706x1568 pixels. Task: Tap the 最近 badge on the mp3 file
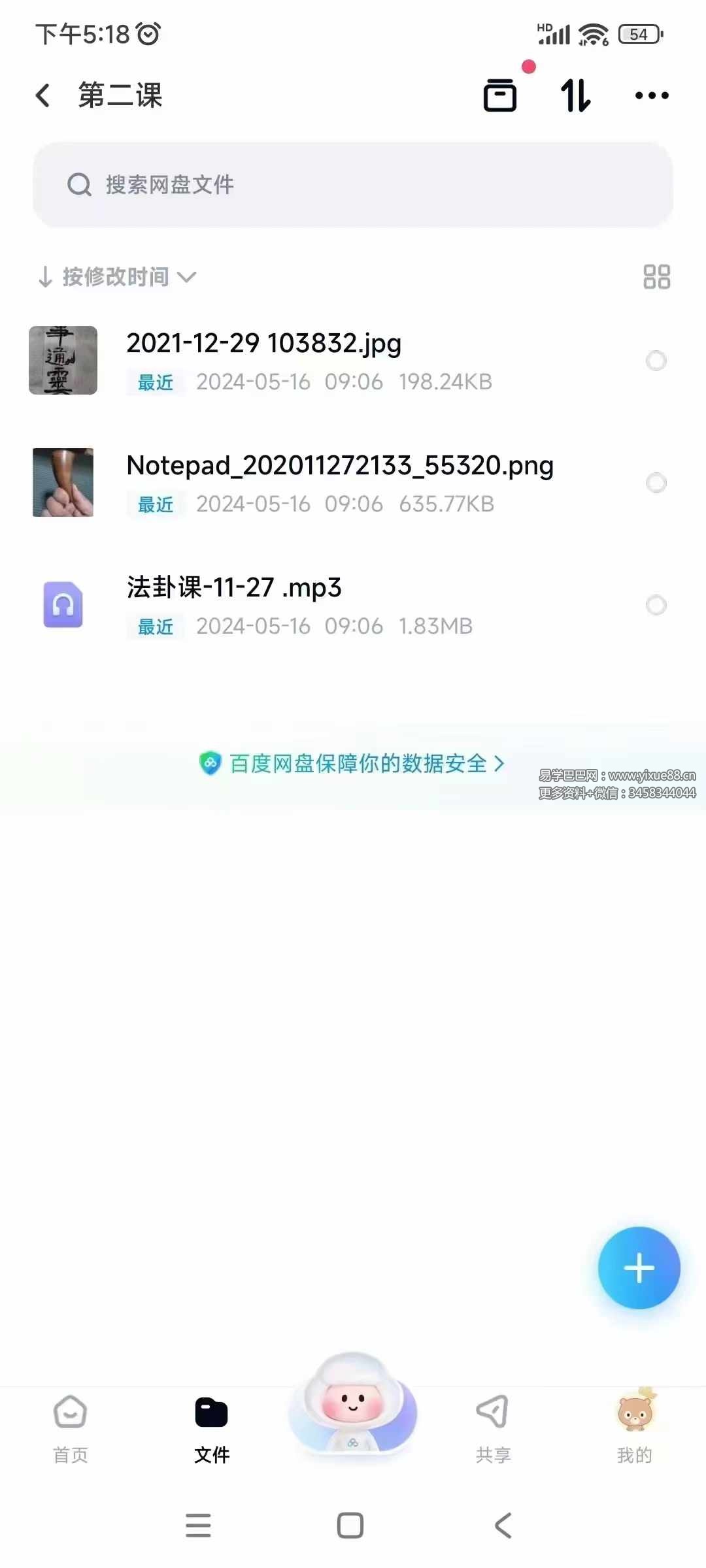[x=154, y=627]
